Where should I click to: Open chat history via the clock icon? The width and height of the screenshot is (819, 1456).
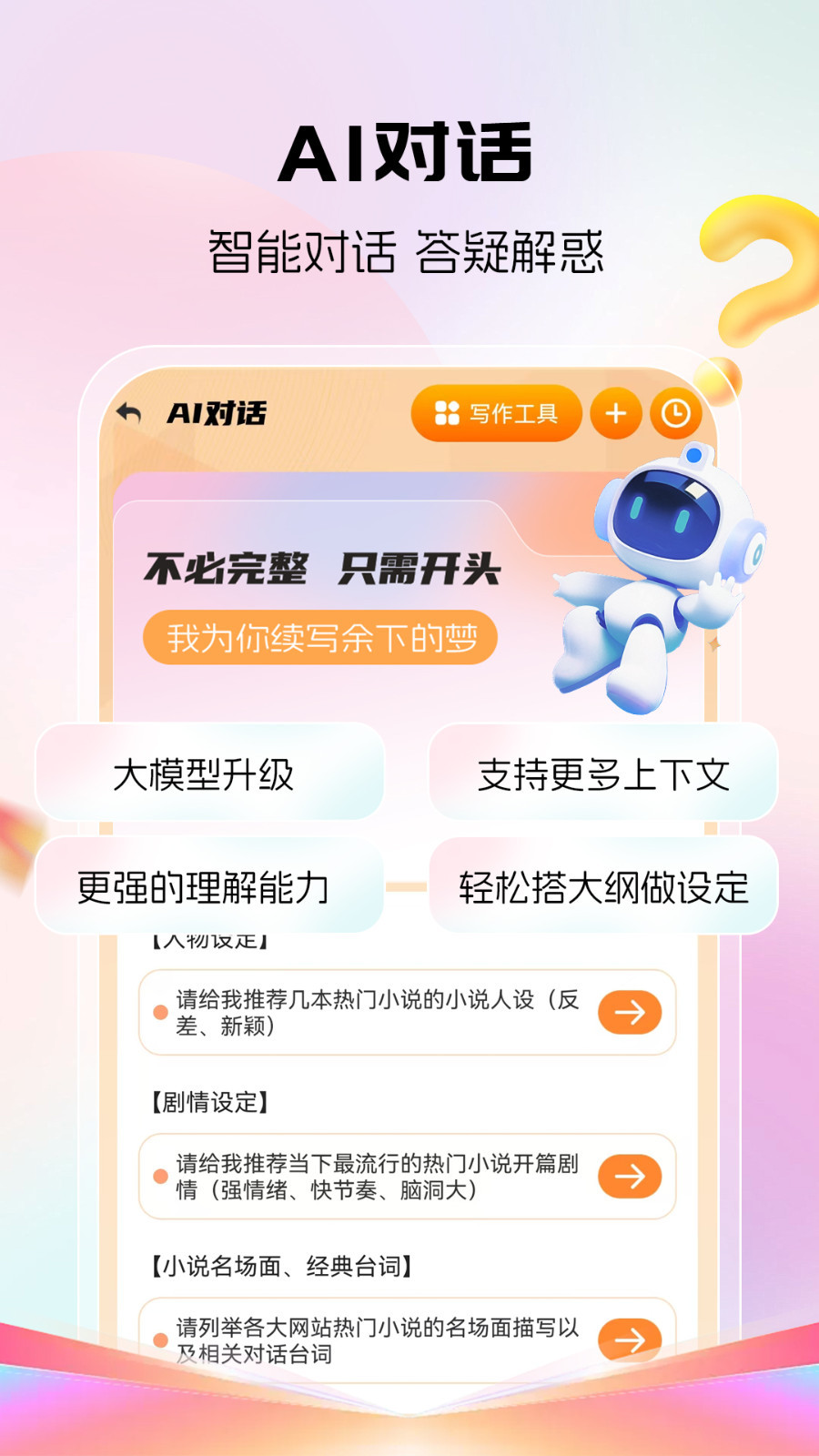[674, 412]
